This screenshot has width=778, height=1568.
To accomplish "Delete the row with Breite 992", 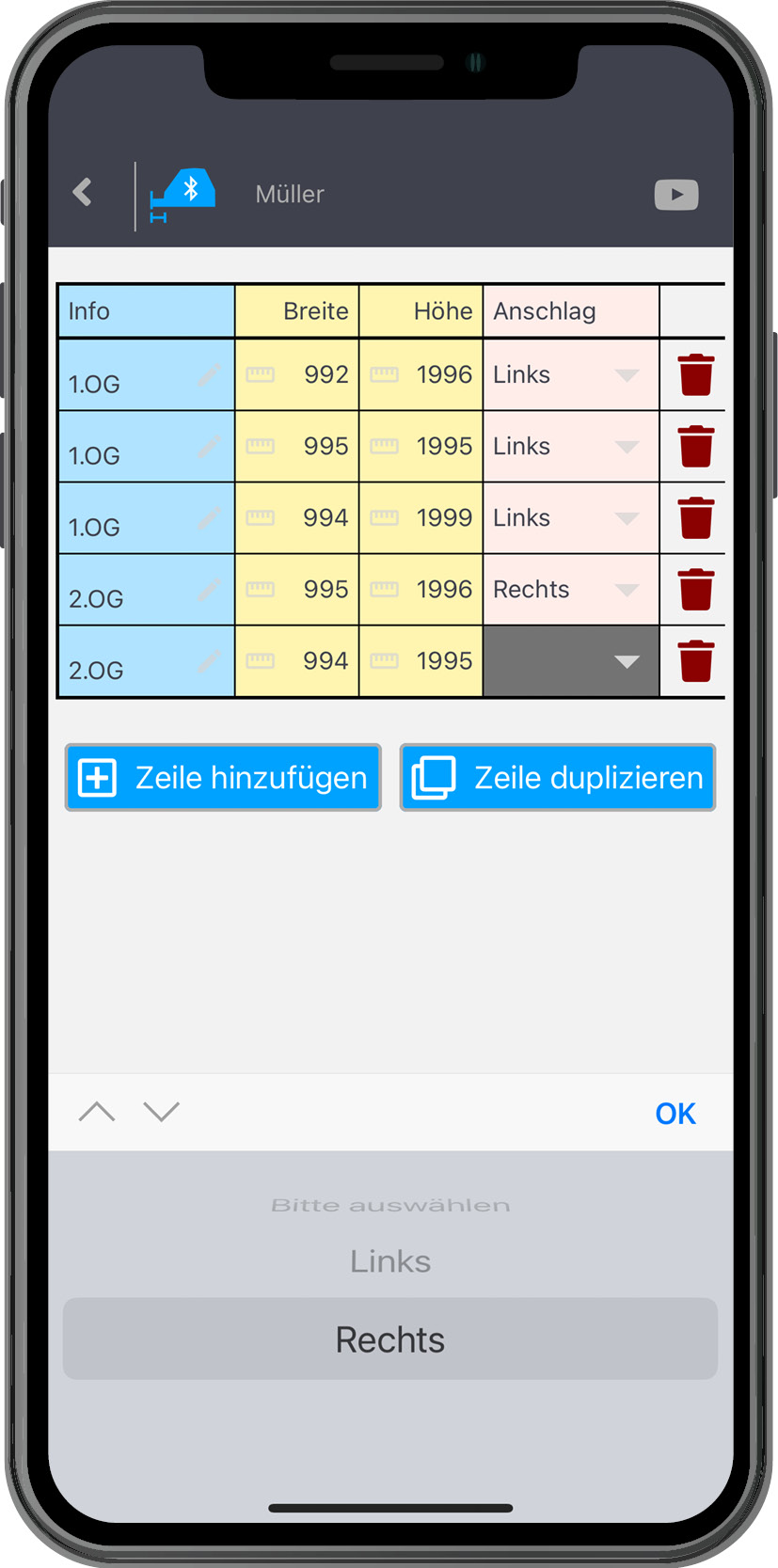I will coord(696,374).
